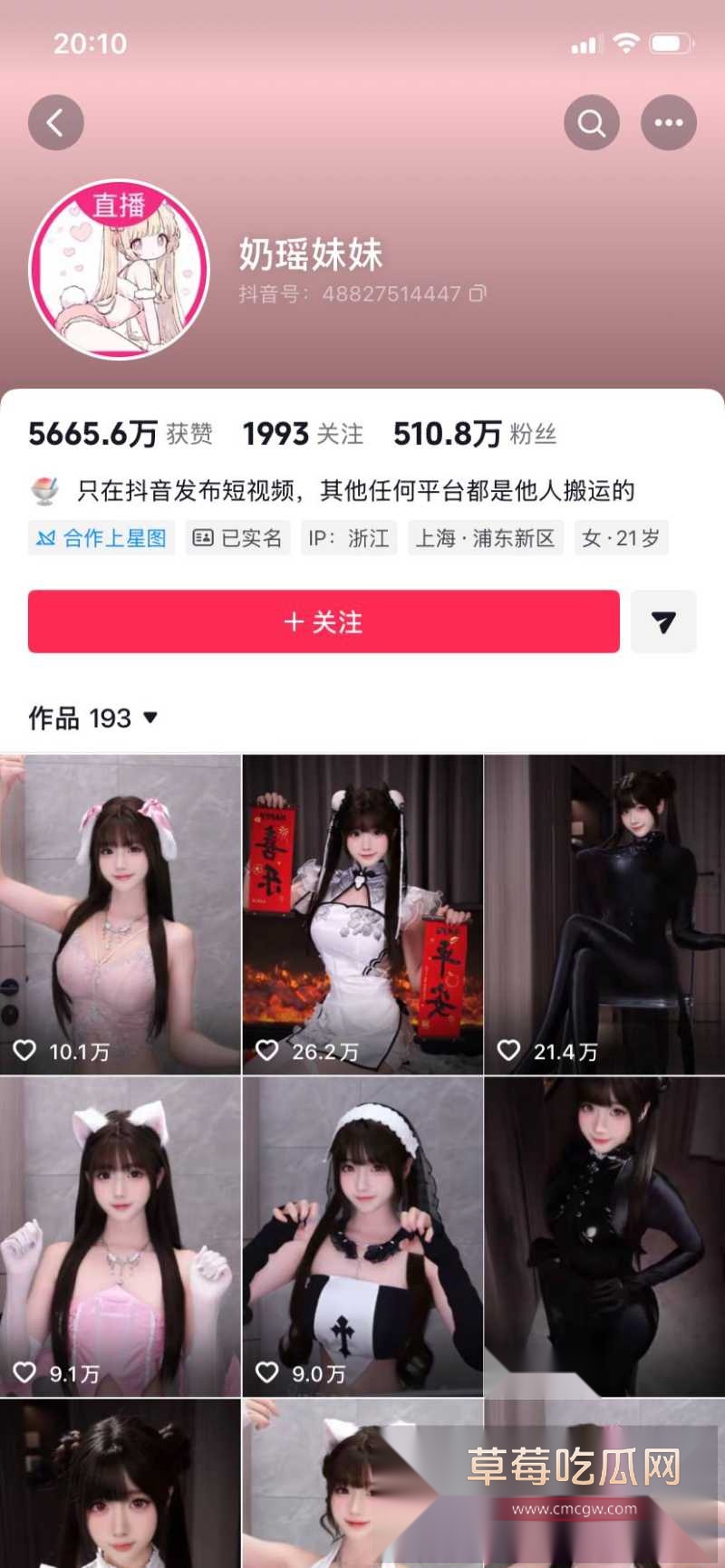Open the three-dot more options icon
The height and width of the screenshot is (1568, 725).
(668, 122)
